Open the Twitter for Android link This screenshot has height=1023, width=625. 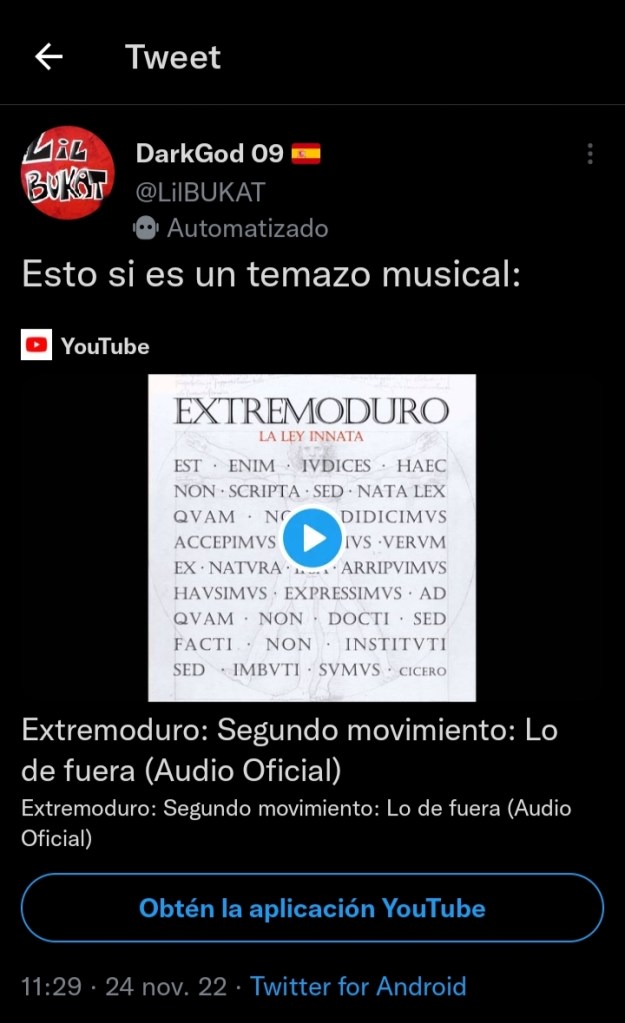click(358, 986)
